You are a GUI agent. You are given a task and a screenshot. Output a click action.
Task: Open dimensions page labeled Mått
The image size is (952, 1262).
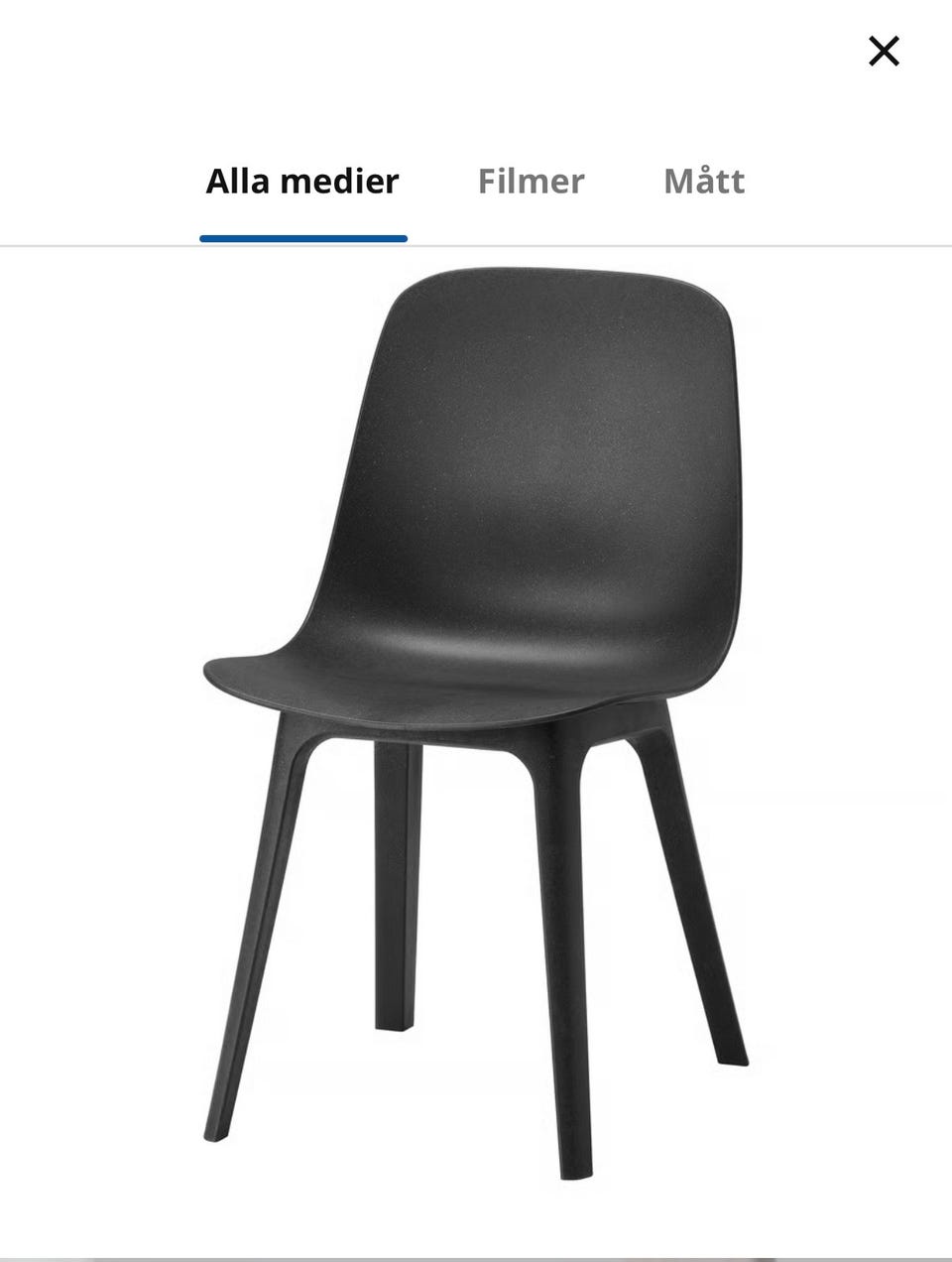coord(705,181)
